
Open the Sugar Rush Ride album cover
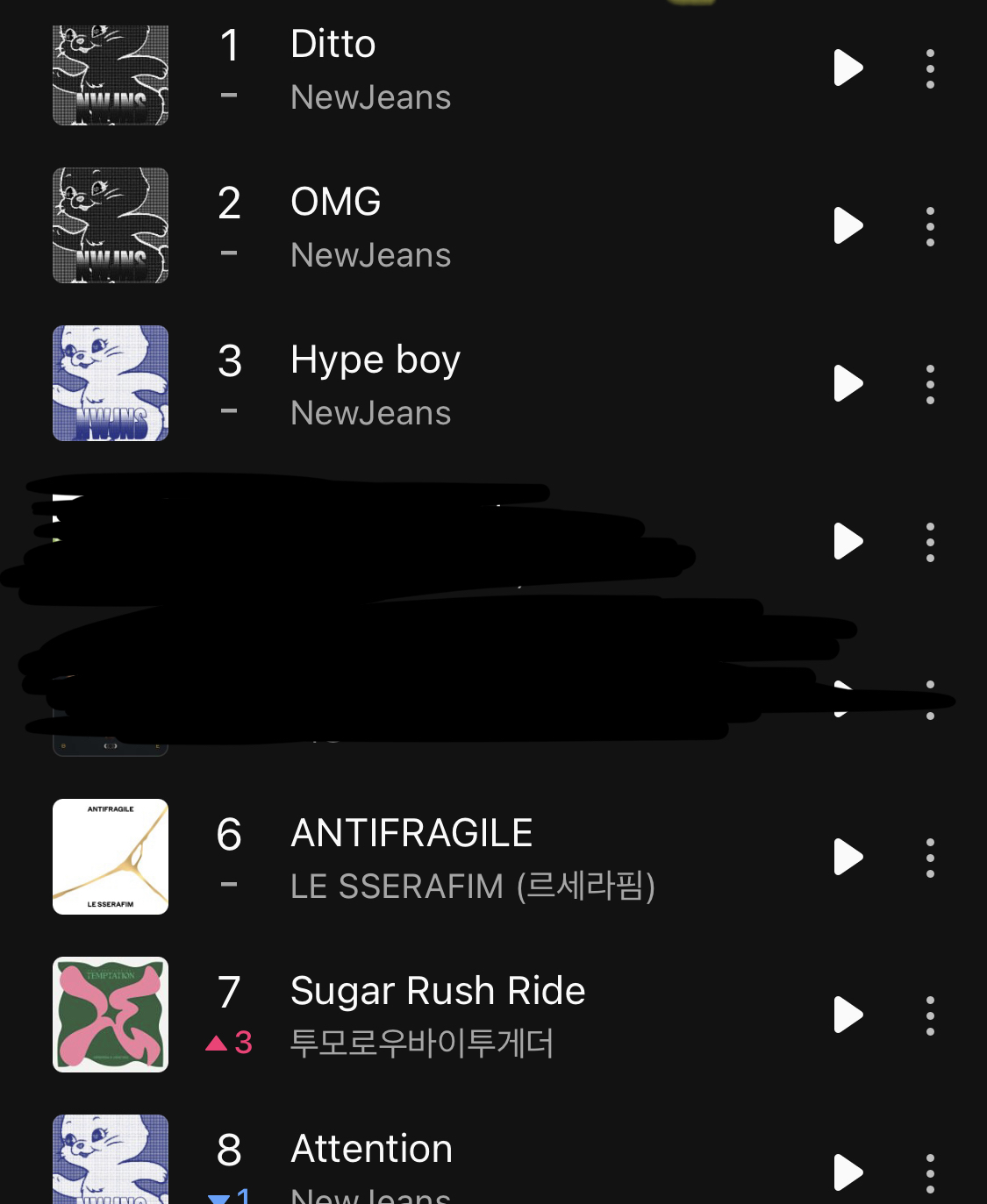[111, 1015]
